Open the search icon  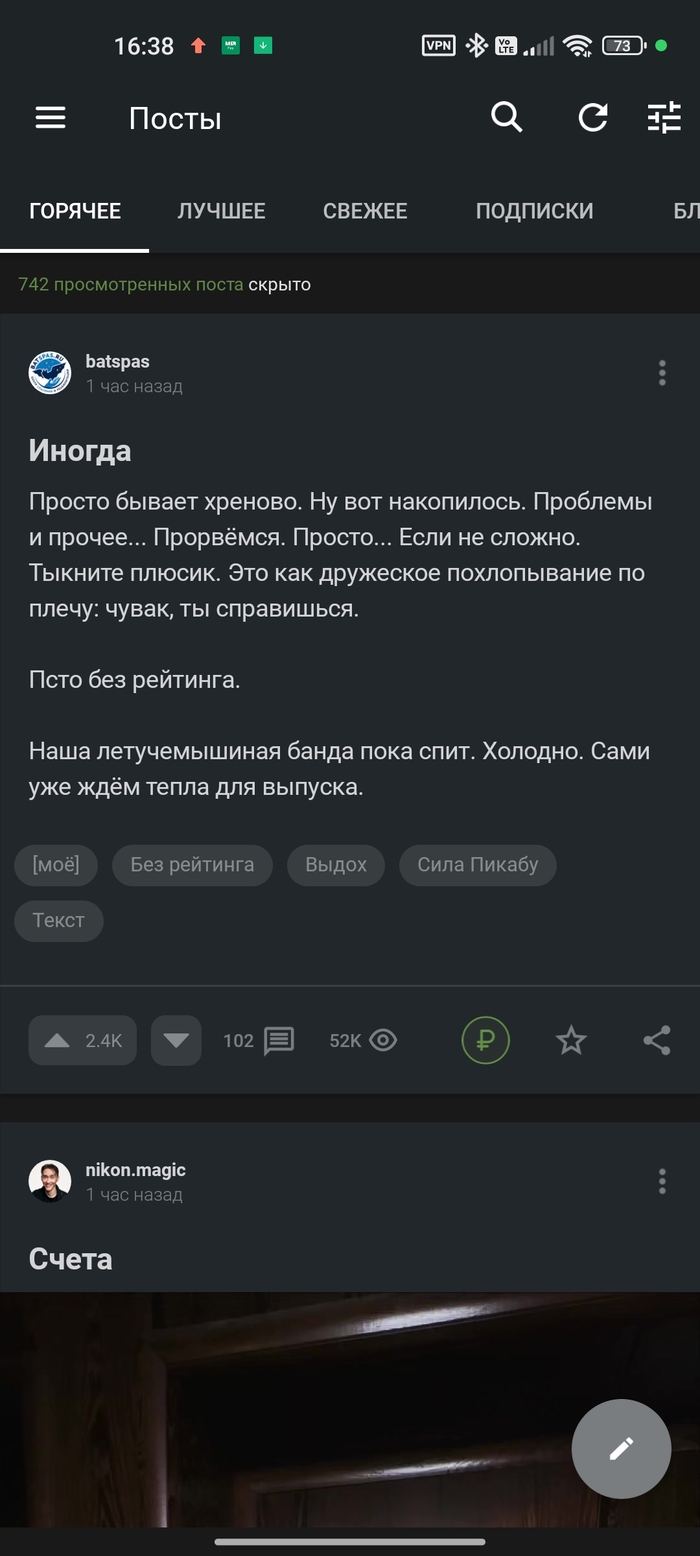[507, 118]
